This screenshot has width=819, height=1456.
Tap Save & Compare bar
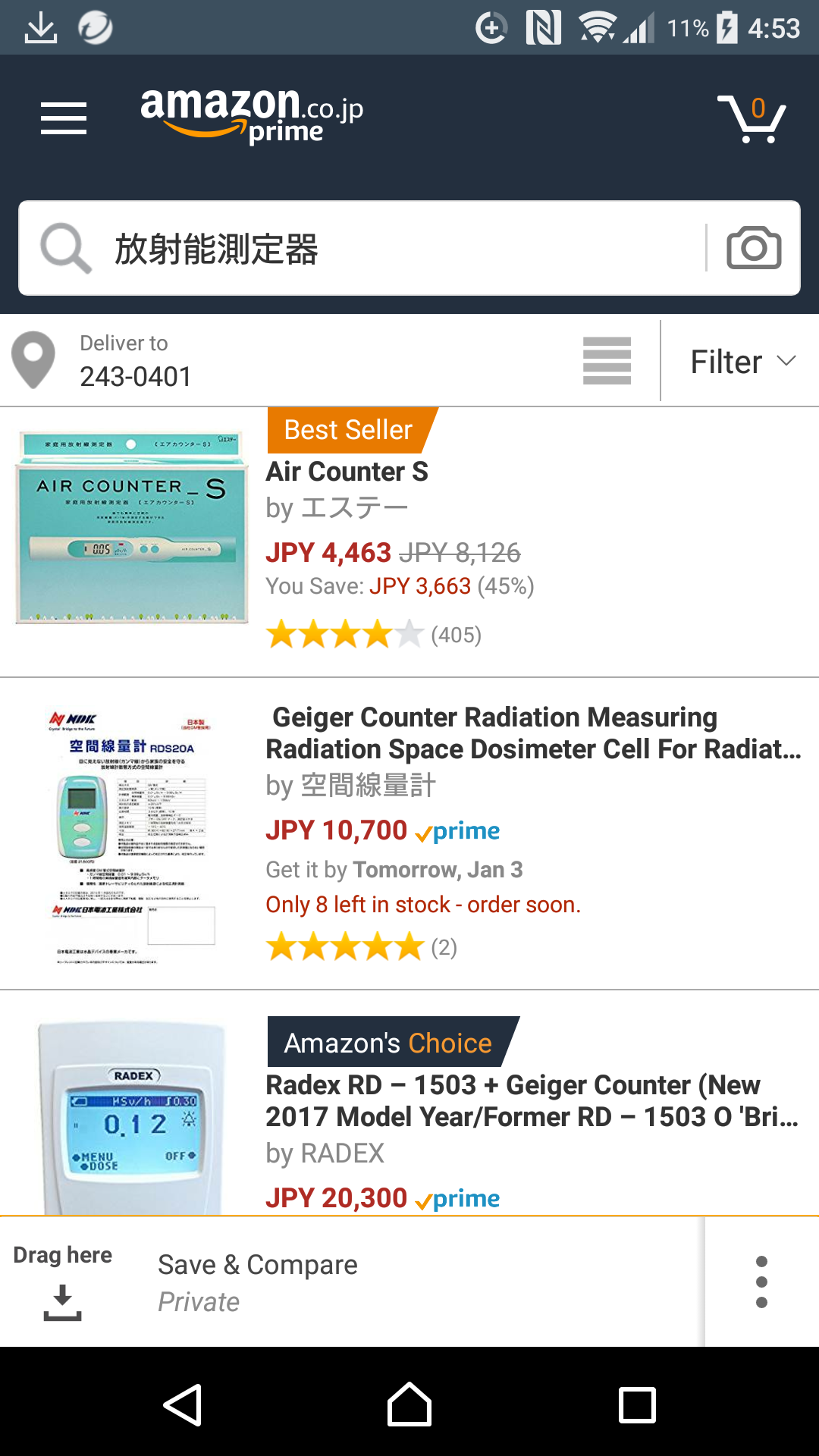pyautogui.click(x=258, y=1280)
